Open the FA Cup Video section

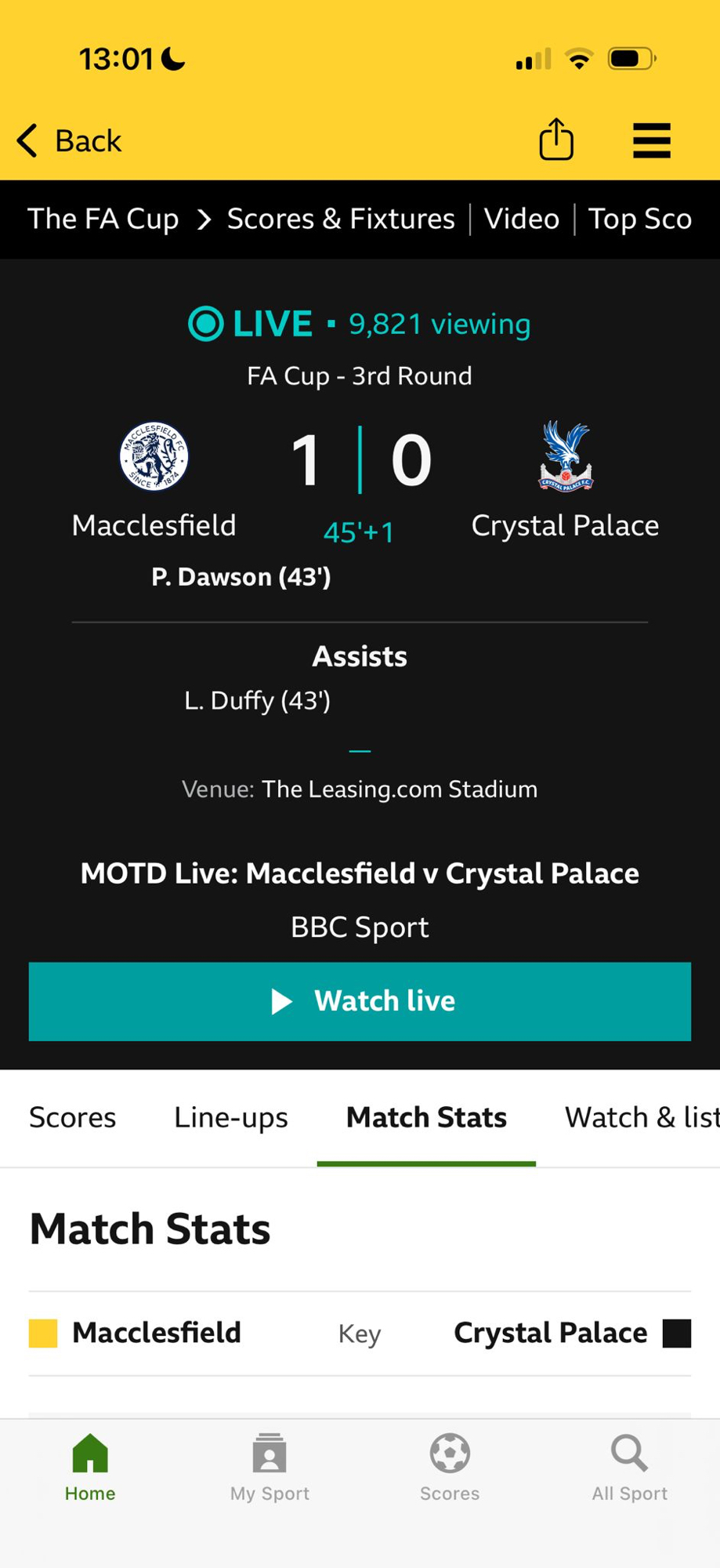(522, 219)
